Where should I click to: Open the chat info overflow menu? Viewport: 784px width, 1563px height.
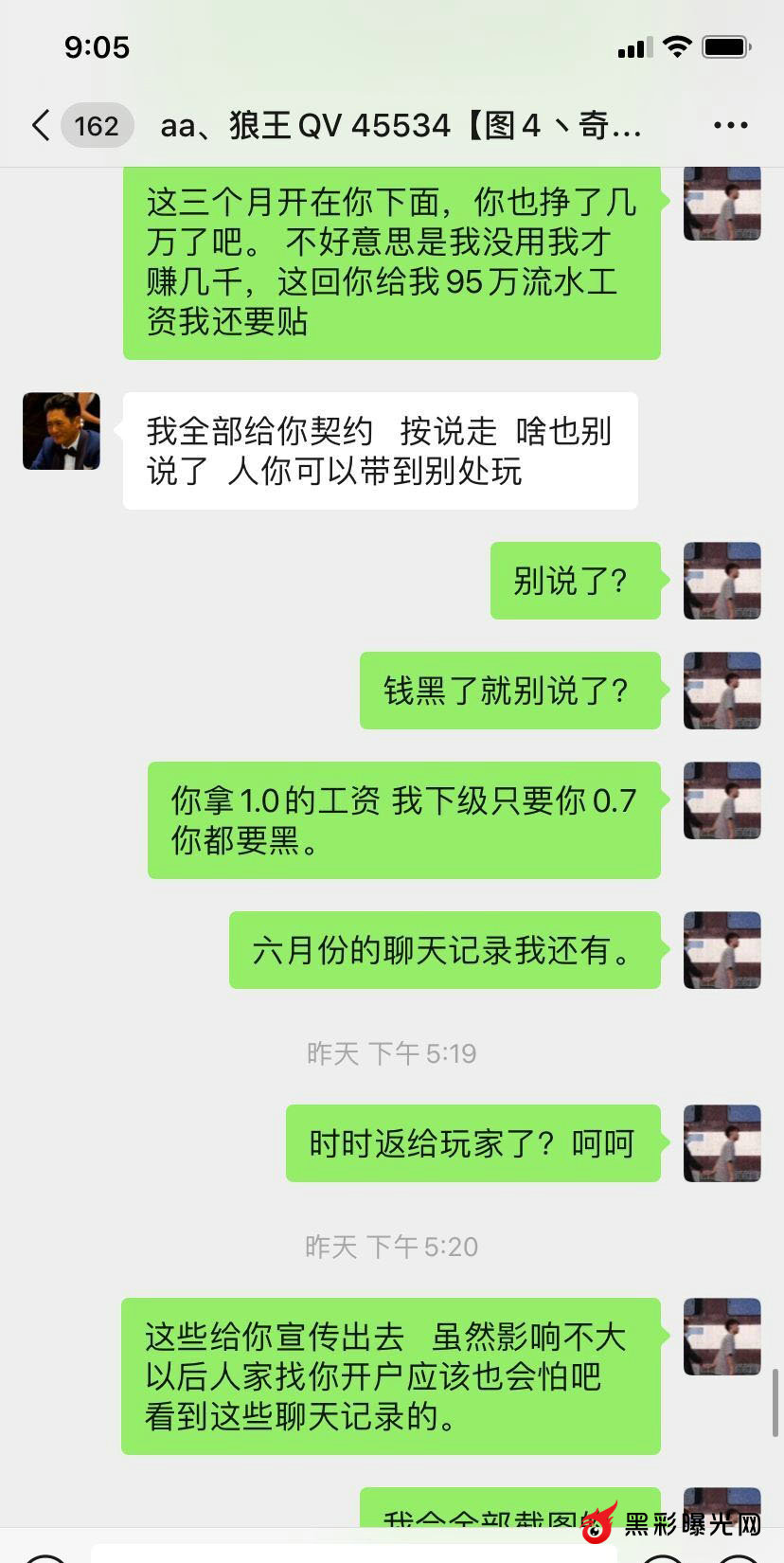(730, 125)
